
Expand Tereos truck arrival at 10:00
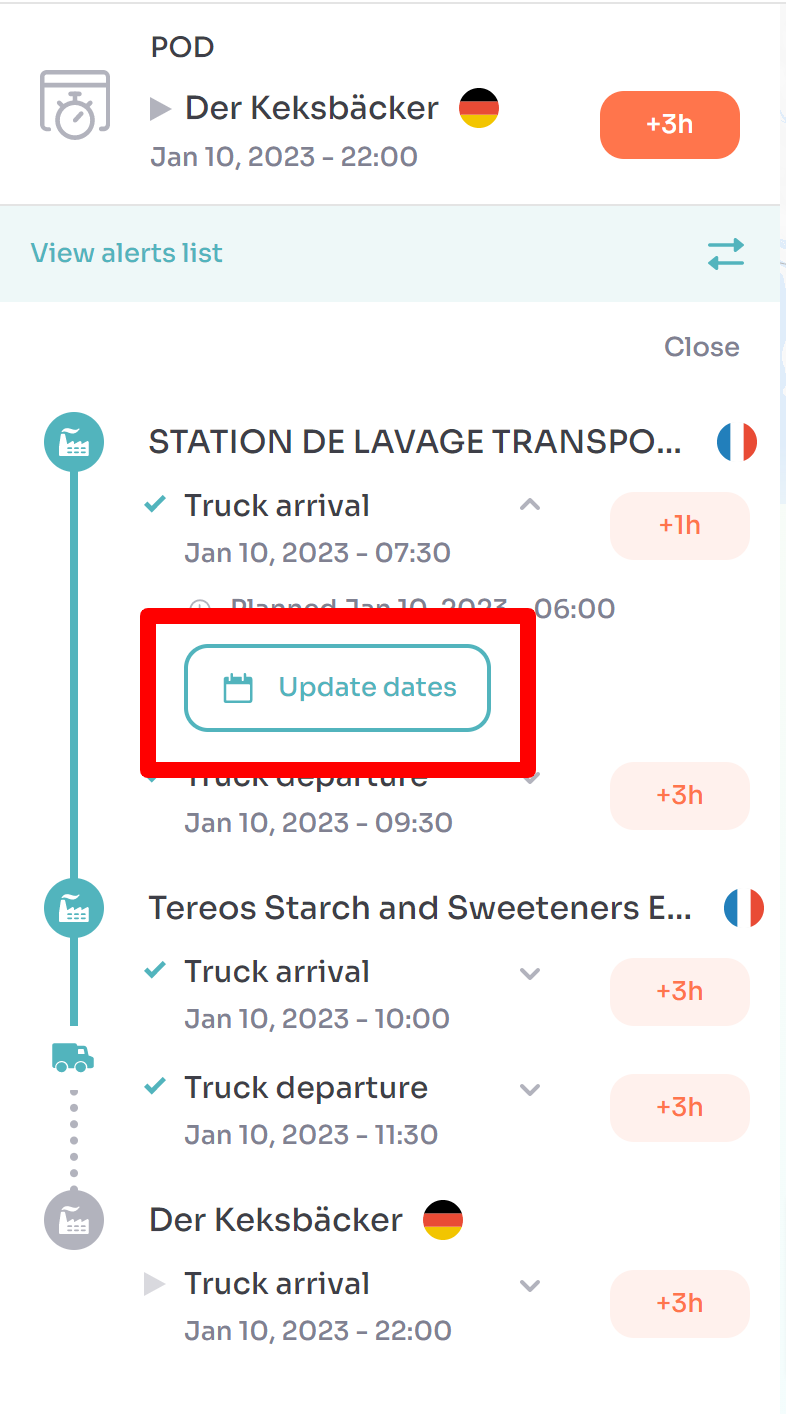[530, 973]
